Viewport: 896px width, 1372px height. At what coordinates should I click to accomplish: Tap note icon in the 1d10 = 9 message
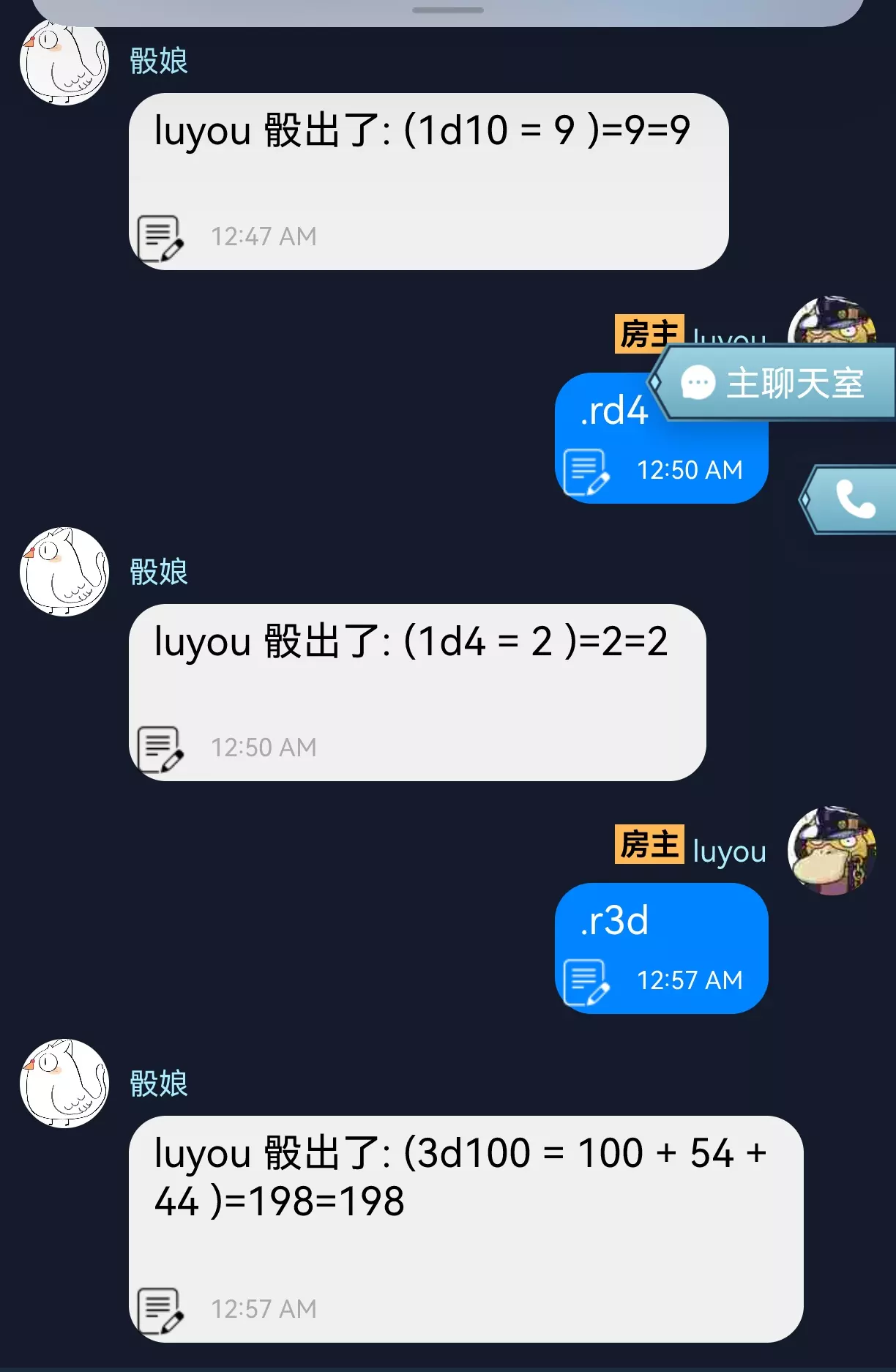click(160, 238)
